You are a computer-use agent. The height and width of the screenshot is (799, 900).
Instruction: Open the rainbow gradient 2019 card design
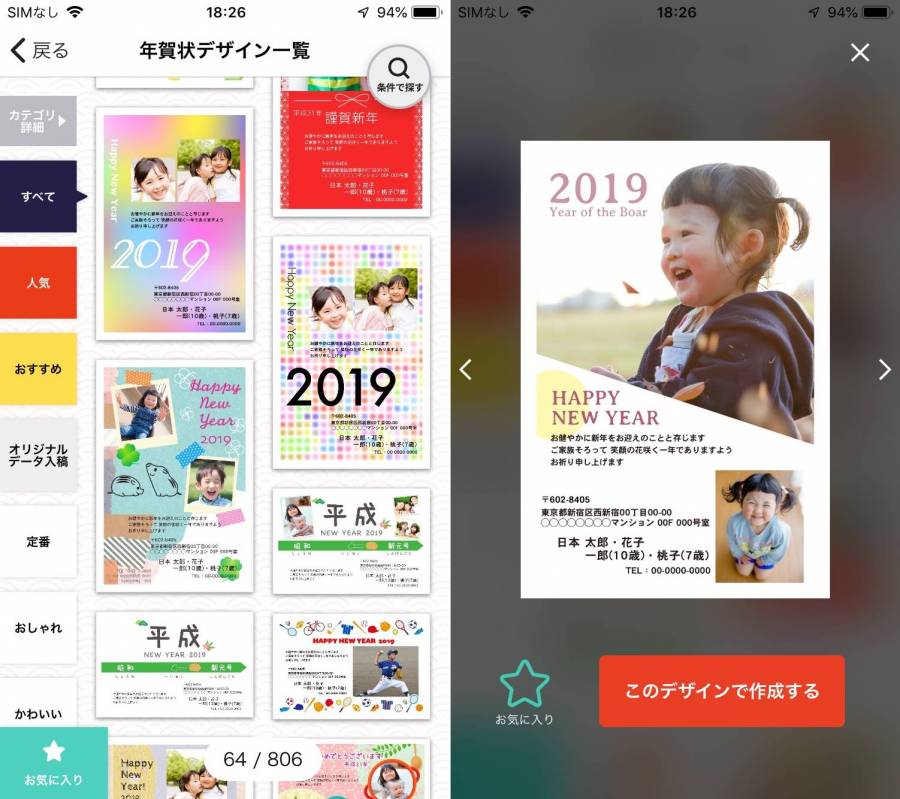point(174,225)
